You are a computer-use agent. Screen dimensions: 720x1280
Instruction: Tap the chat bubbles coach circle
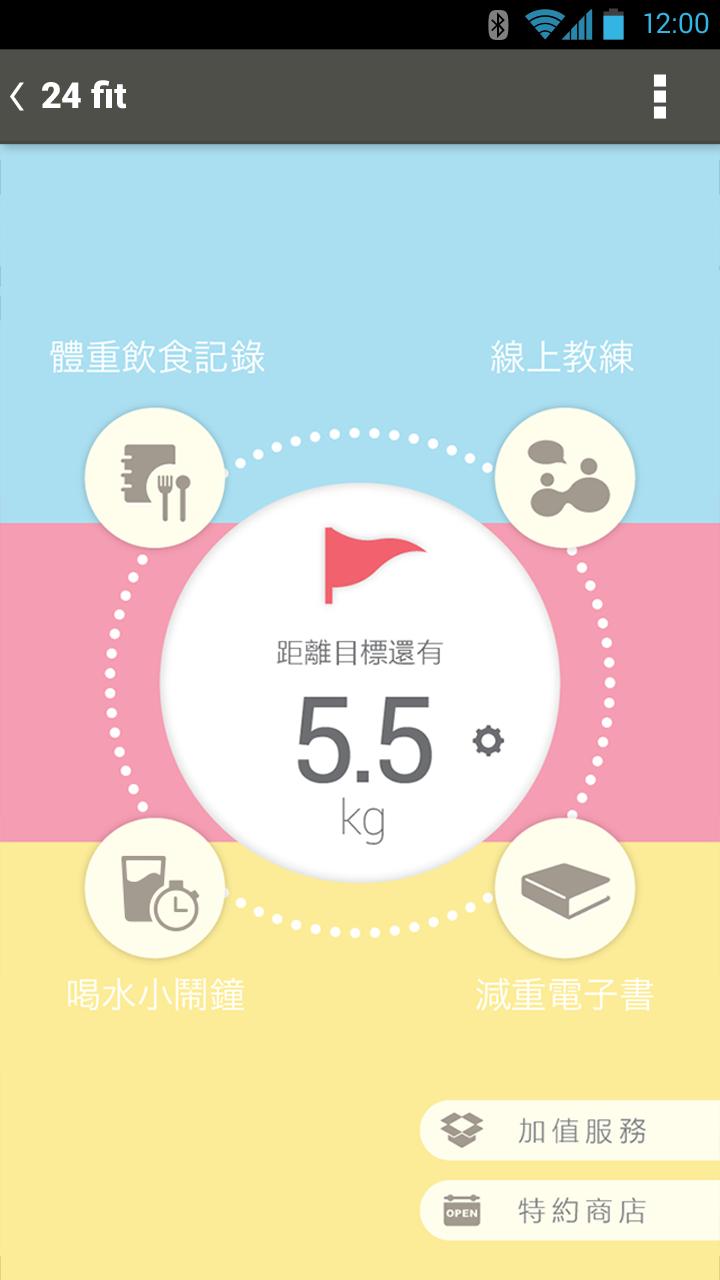click(x=565, y=477)
